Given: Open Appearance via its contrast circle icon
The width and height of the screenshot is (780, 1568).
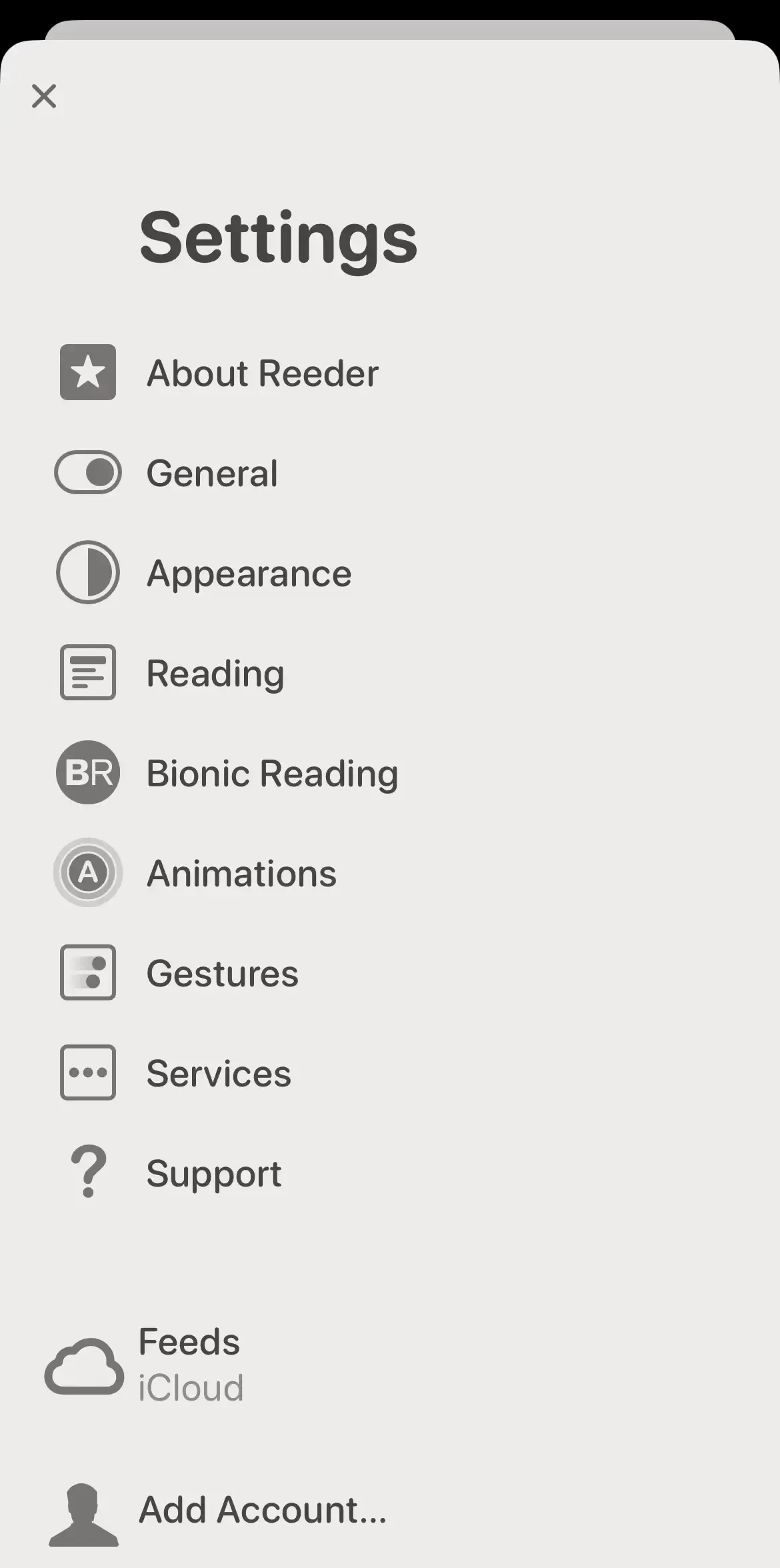Looking at the screenshot, I should (87, 572).
